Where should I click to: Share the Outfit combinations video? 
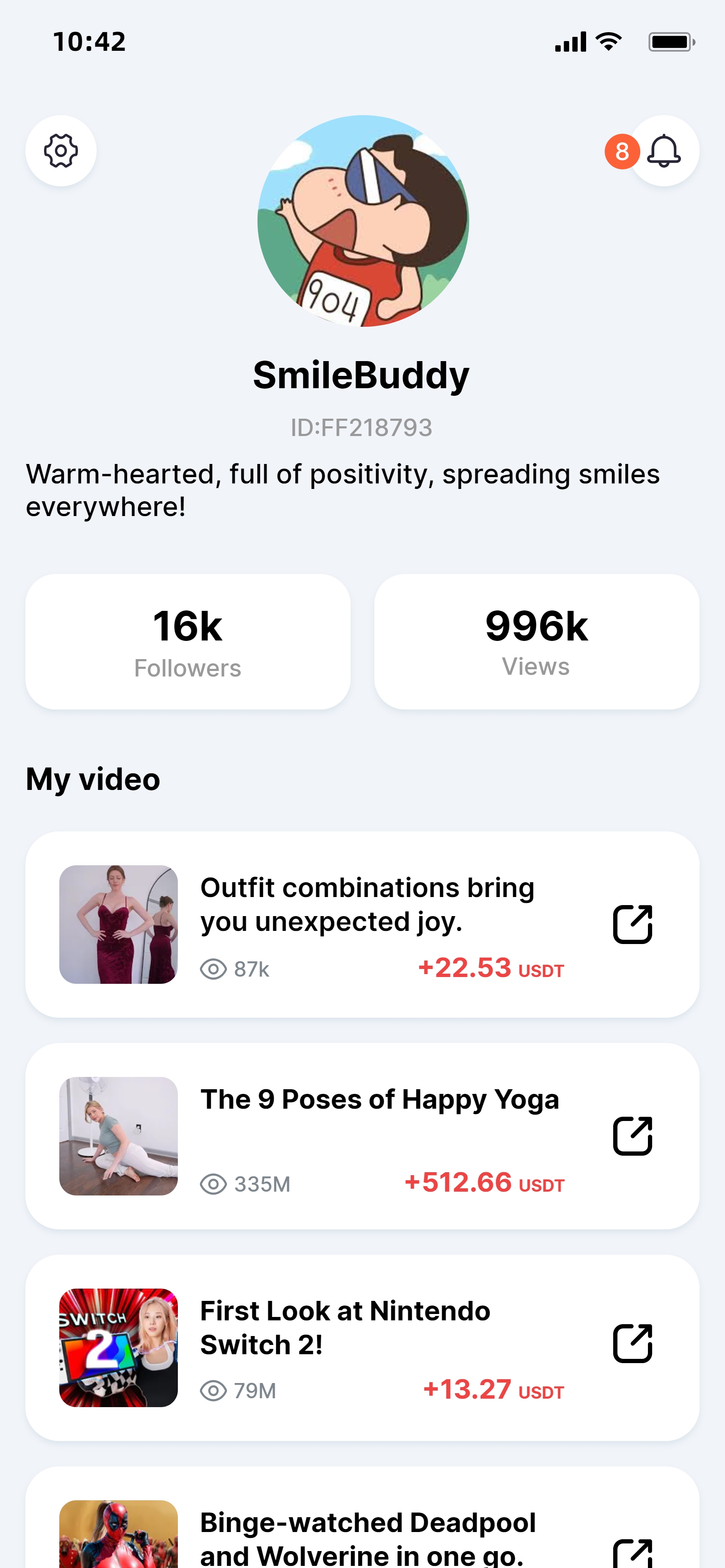[632, 925]
